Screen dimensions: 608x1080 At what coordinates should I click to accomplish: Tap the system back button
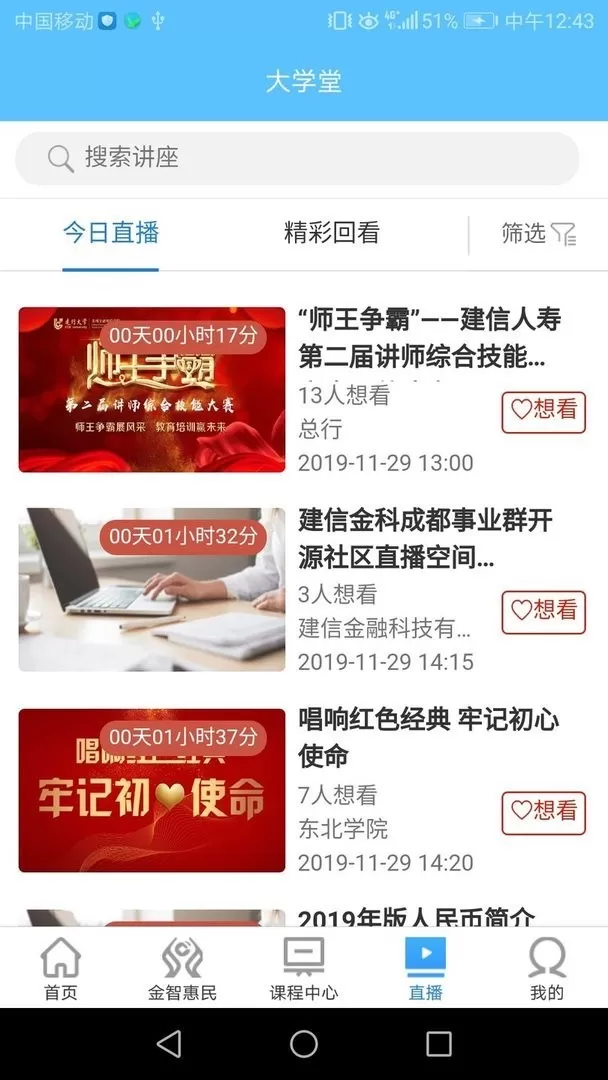point(169,1043)
